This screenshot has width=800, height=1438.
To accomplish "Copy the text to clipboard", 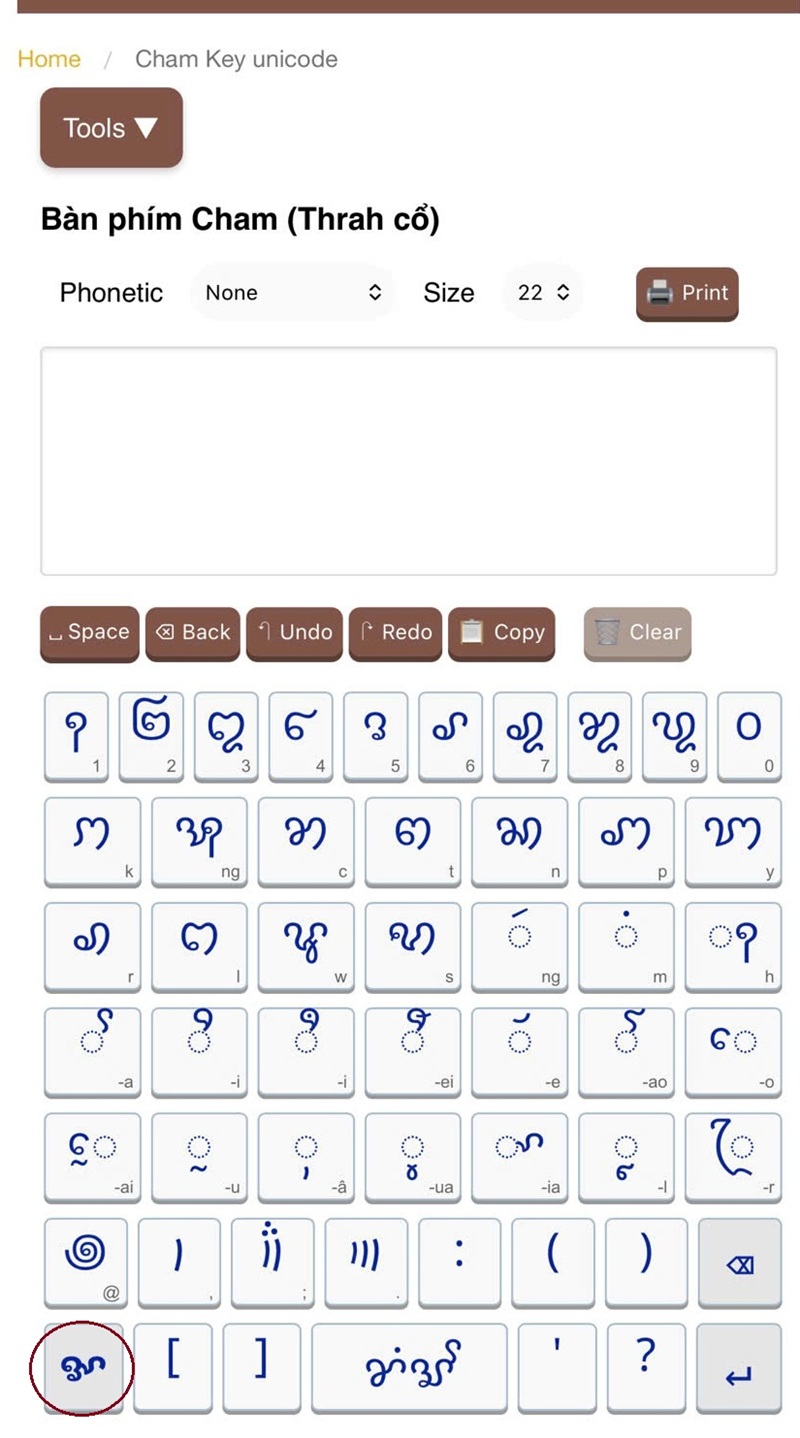I will click(x=502, y=632).
